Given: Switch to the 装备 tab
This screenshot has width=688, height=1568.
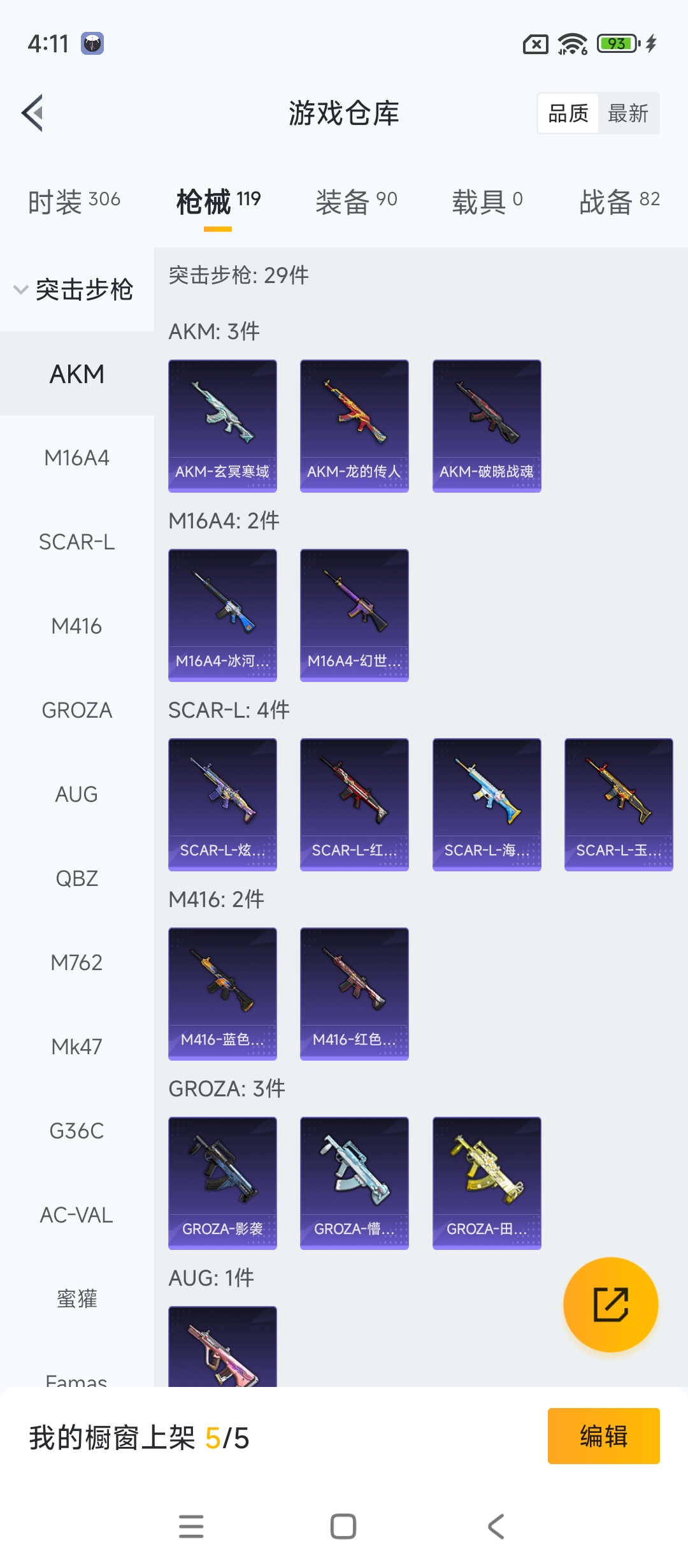Looking at the screenshot, I should 356,201.
